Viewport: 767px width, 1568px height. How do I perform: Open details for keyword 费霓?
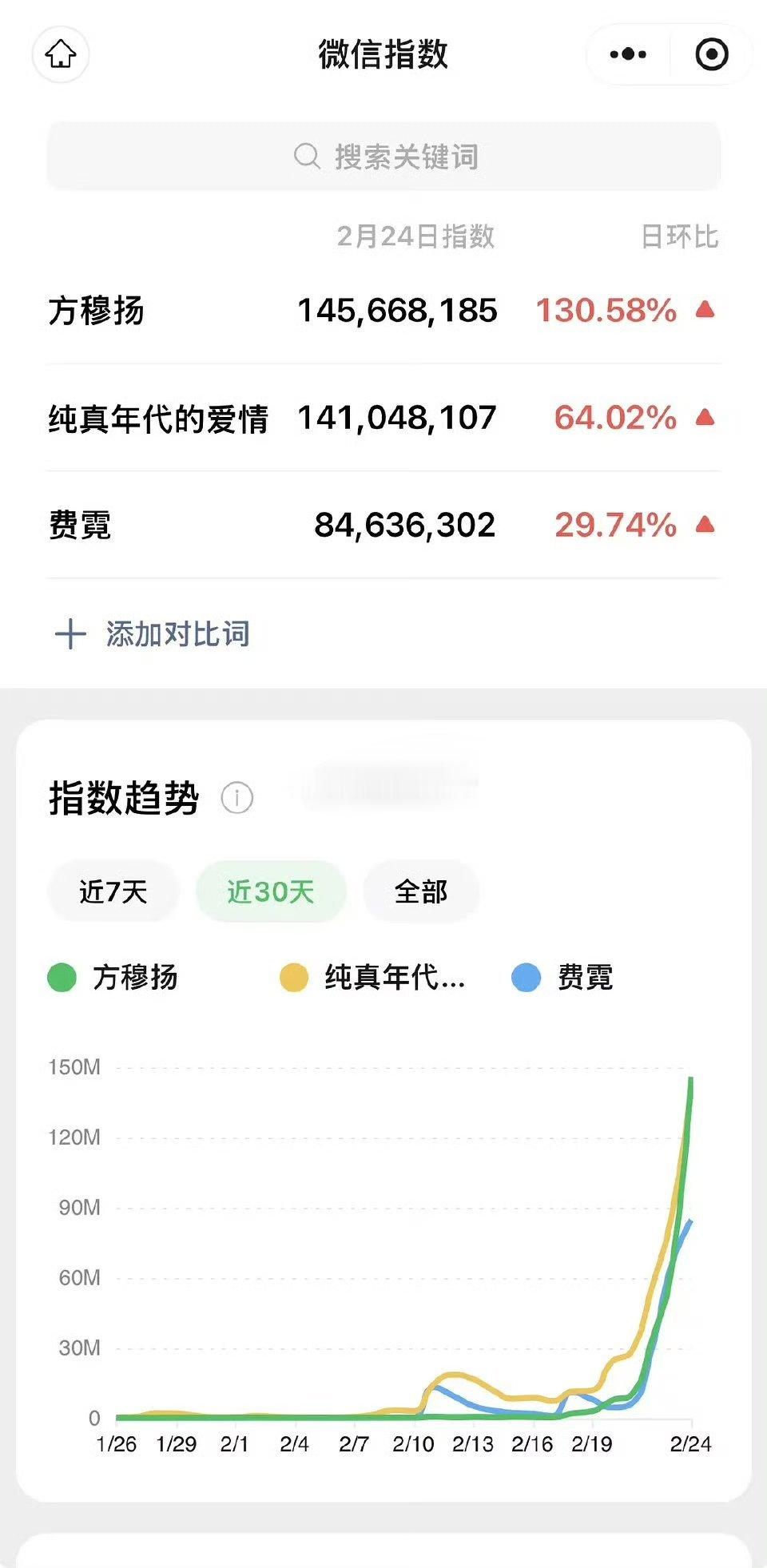[x=79, y=526]
